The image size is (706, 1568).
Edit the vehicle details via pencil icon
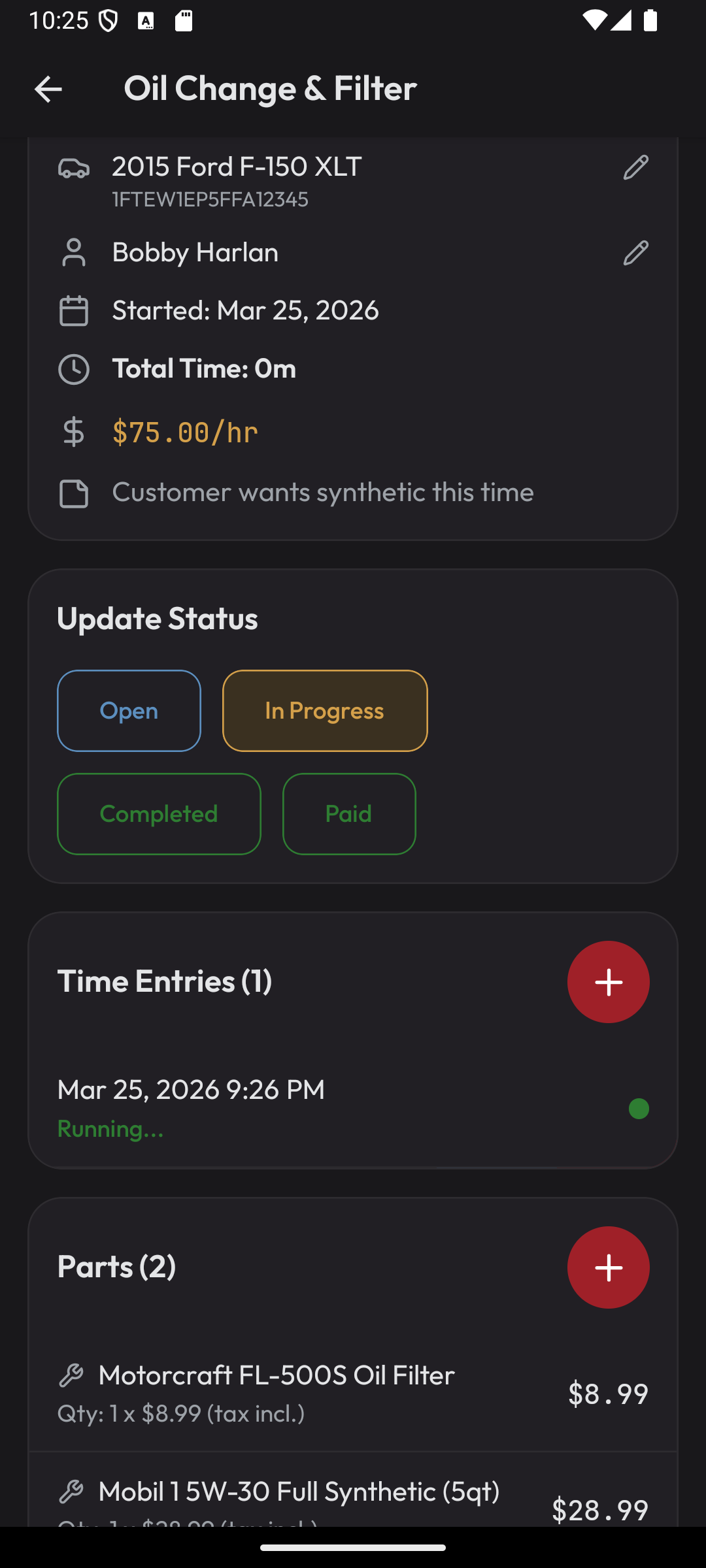pyautogui.click(x=635, y=169)
